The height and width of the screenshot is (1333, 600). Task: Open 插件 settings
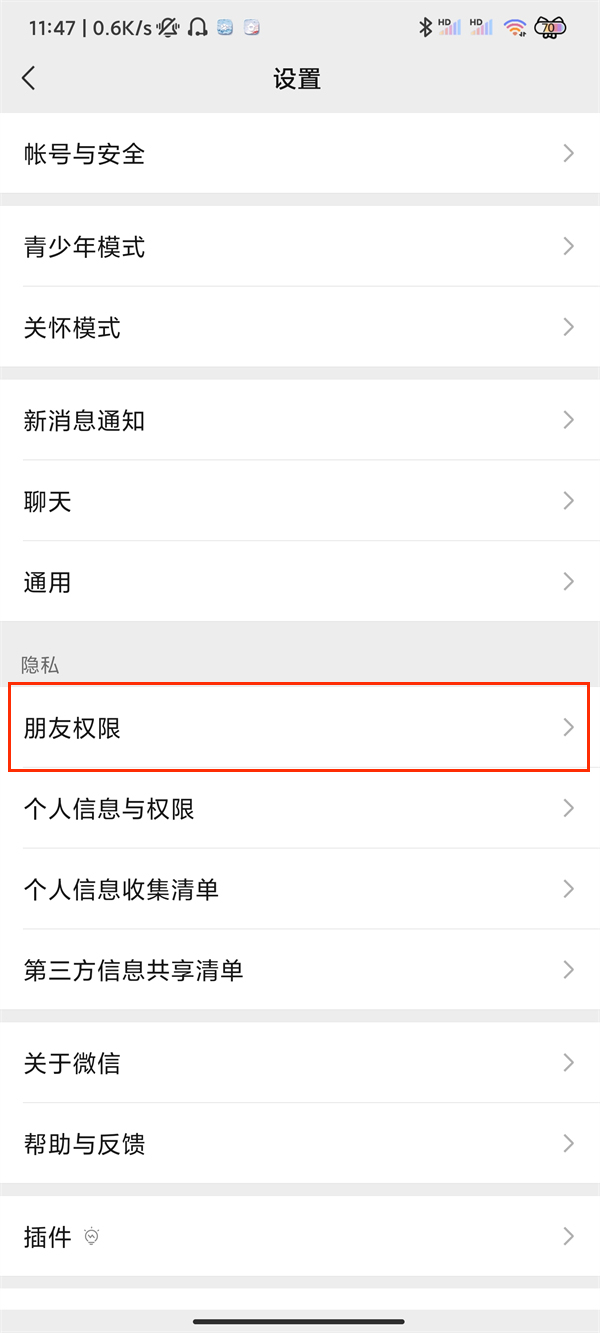coord(300,1236)
